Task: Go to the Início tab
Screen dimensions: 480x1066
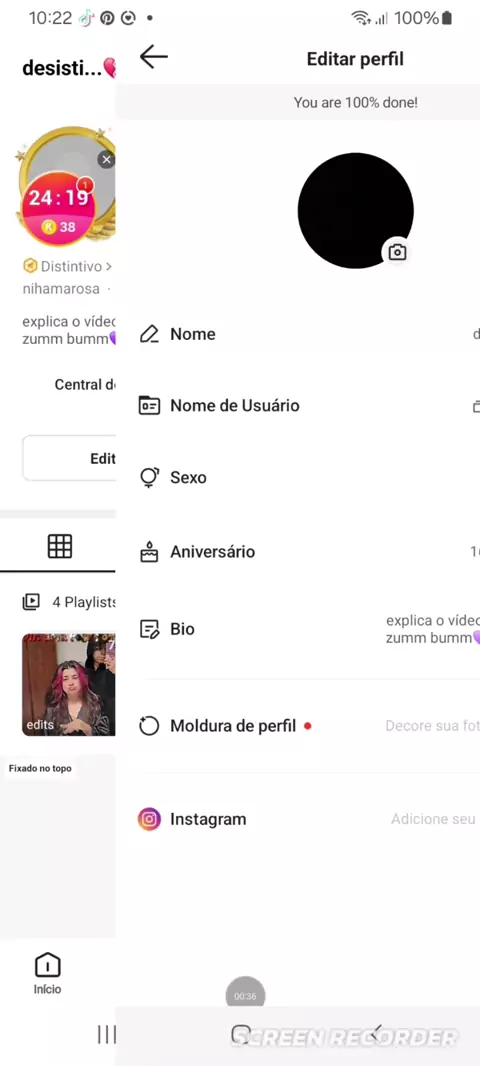Action: 47,974
